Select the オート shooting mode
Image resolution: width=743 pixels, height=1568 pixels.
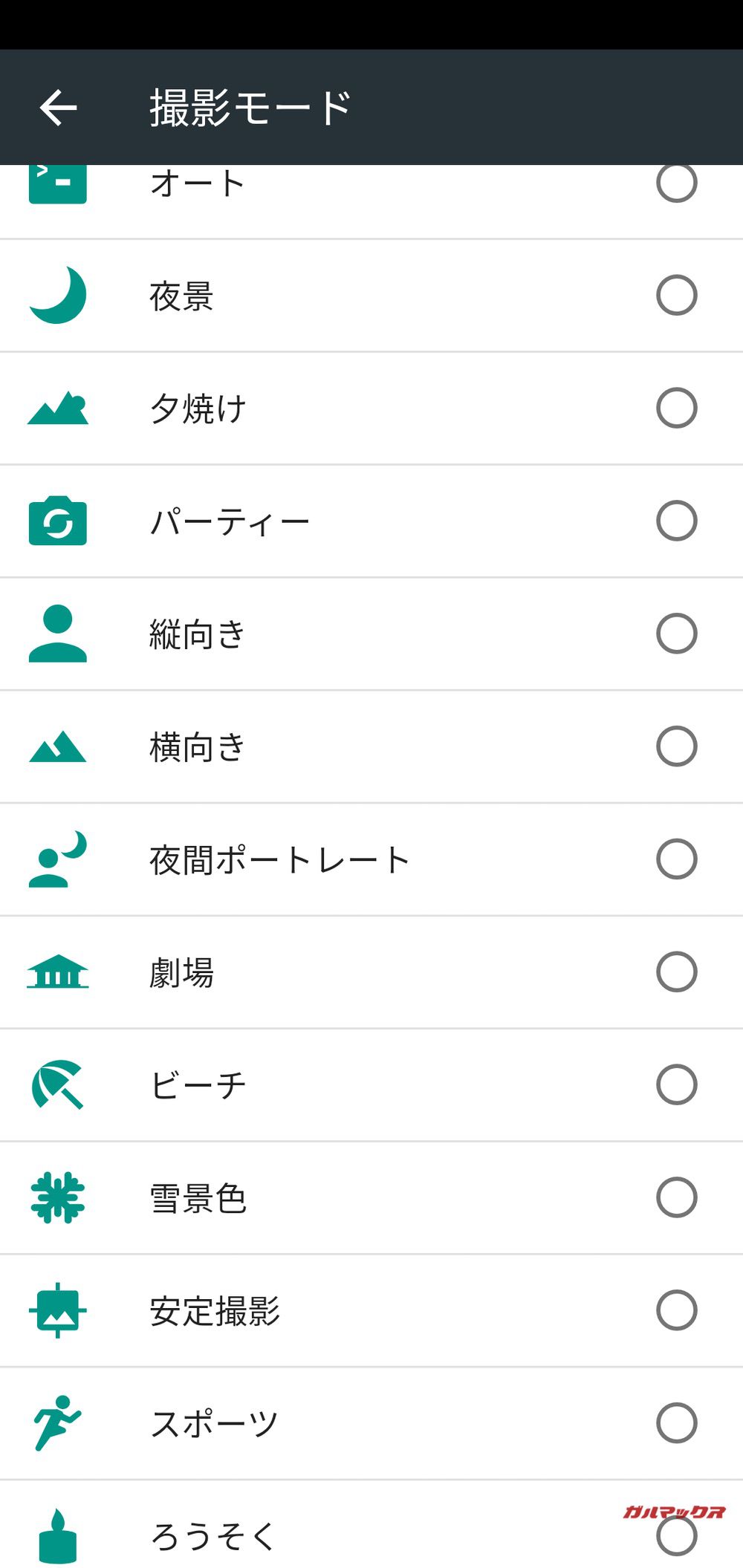(676, 183)
